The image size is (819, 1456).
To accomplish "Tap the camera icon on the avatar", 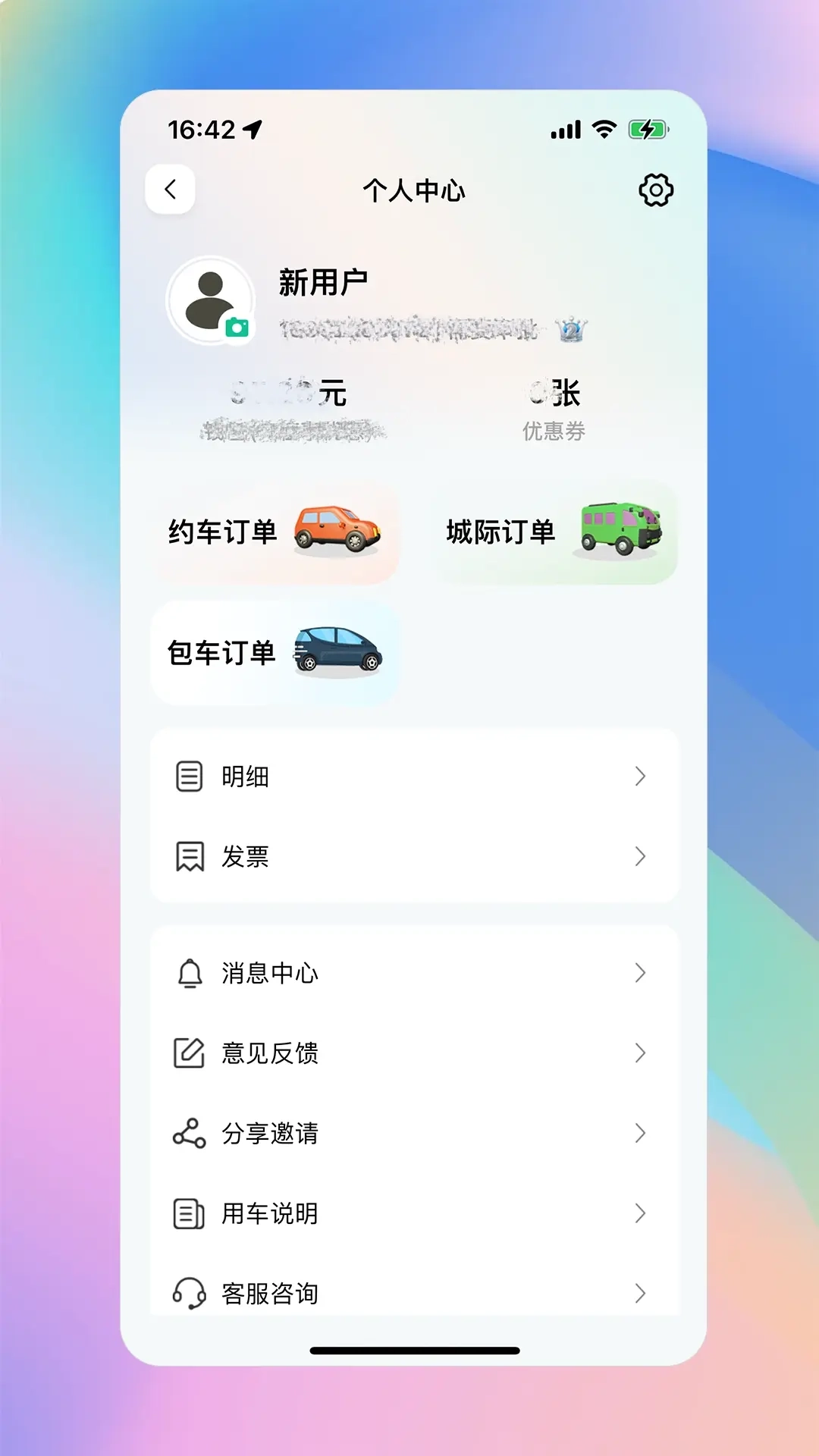I will coord(237,328).
